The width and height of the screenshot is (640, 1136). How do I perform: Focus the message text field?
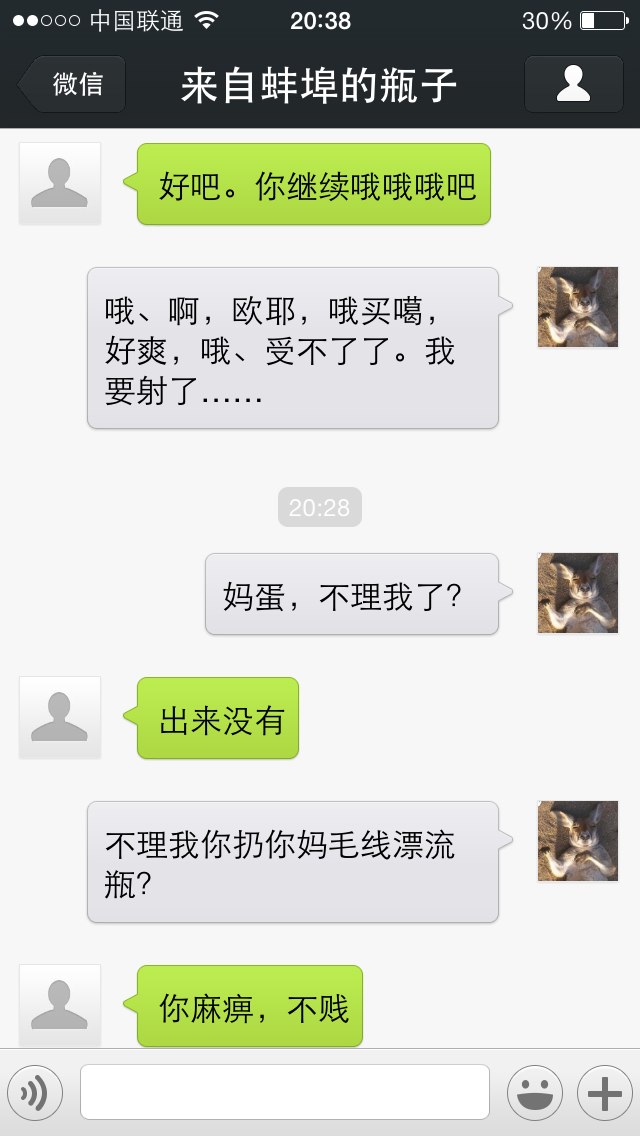(285, 1092)
